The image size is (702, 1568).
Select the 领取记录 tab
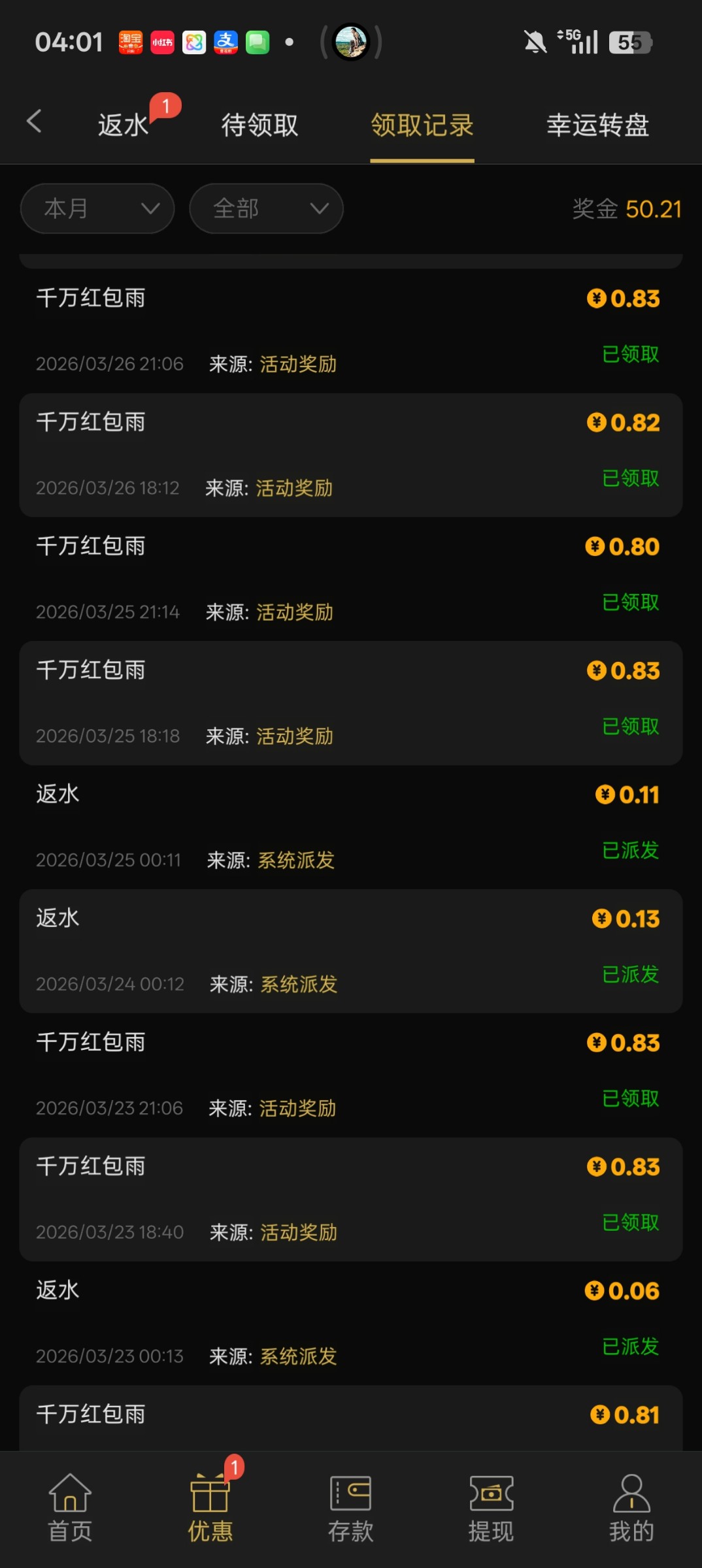tap(422, 124)
